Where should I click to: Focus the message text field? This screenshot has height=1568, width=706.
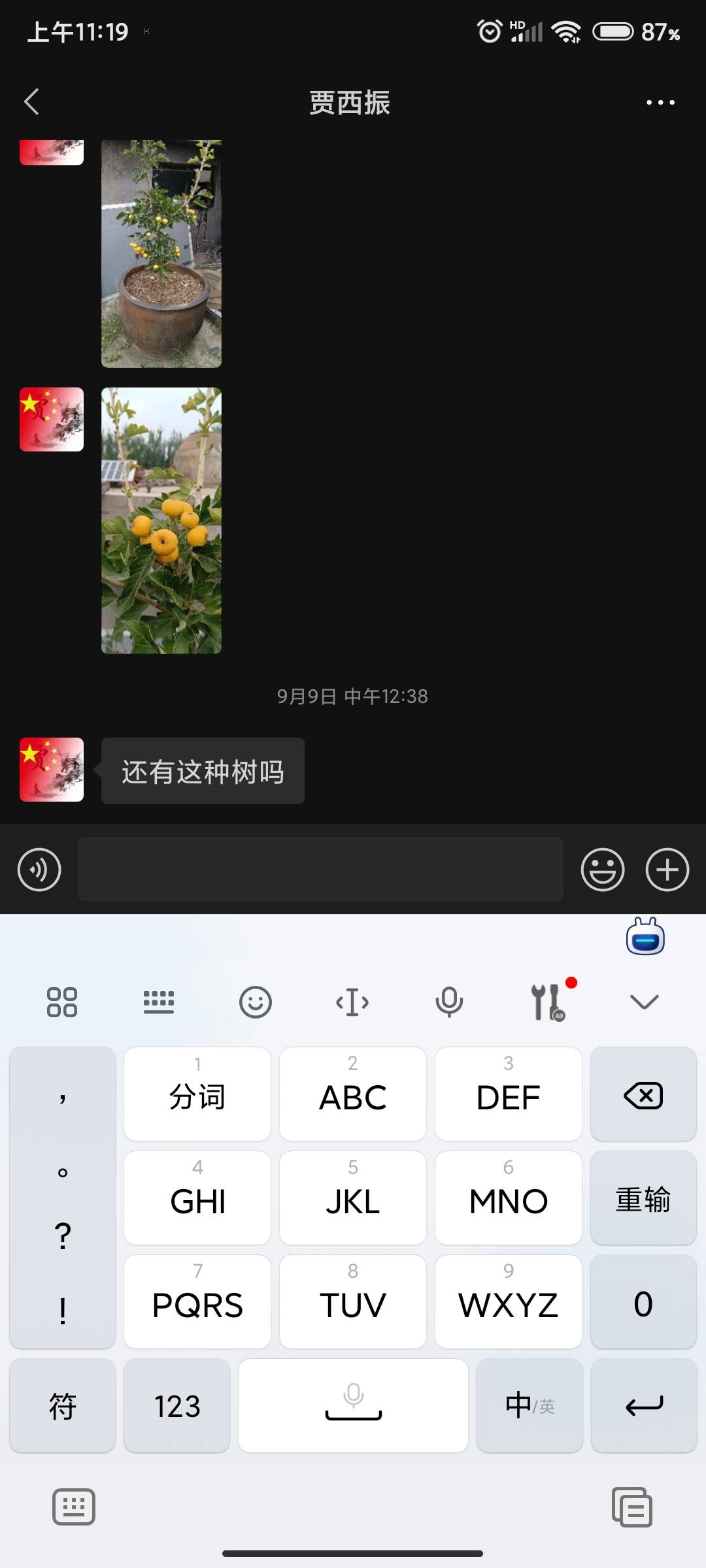tap(320, 870)
